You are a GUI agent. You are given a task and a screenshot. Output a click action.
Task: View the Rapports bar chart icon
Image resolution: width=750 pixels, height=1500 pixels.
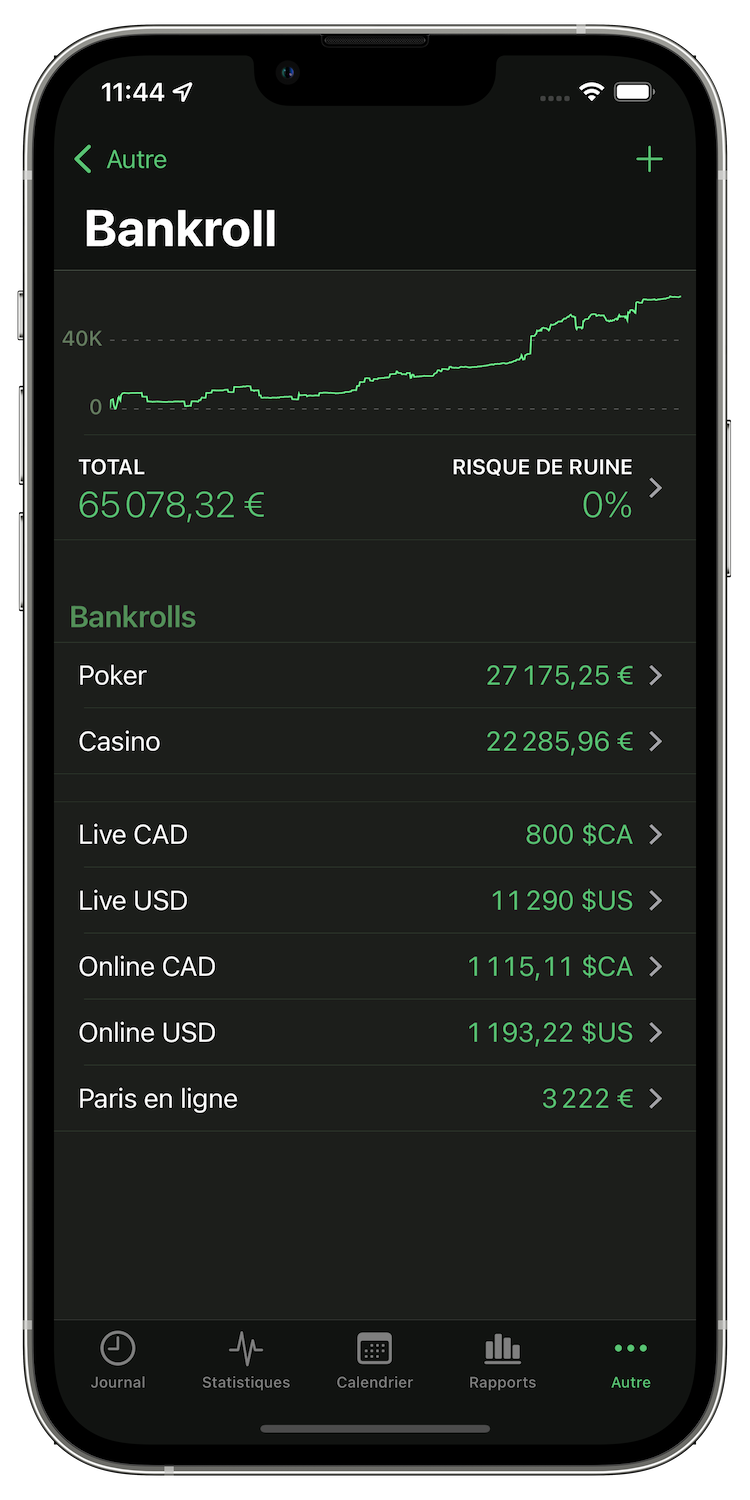(x=502, y=1347)
